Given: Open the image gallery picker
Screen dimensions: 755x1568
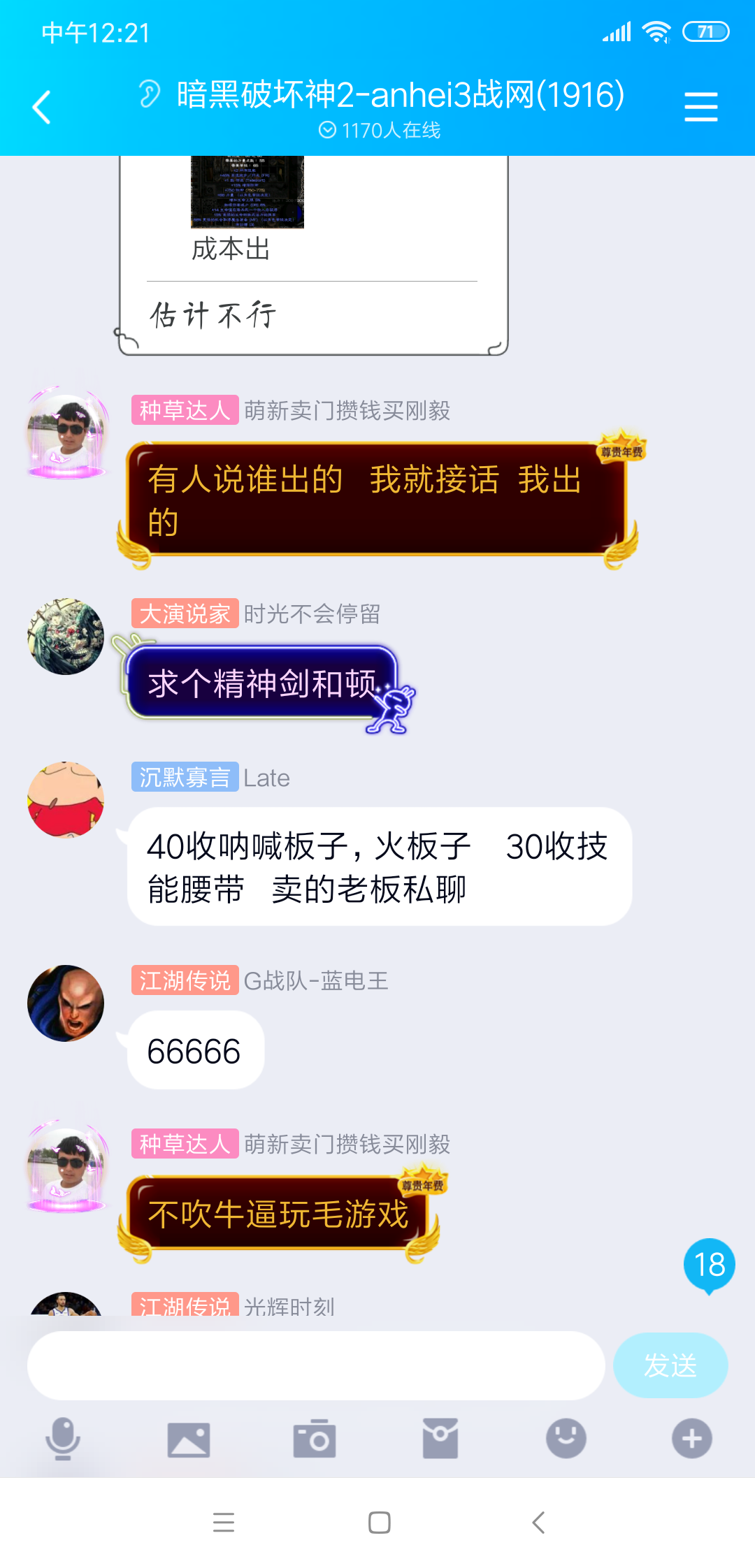Looking at the screenshot, I should pos(189,1439).
